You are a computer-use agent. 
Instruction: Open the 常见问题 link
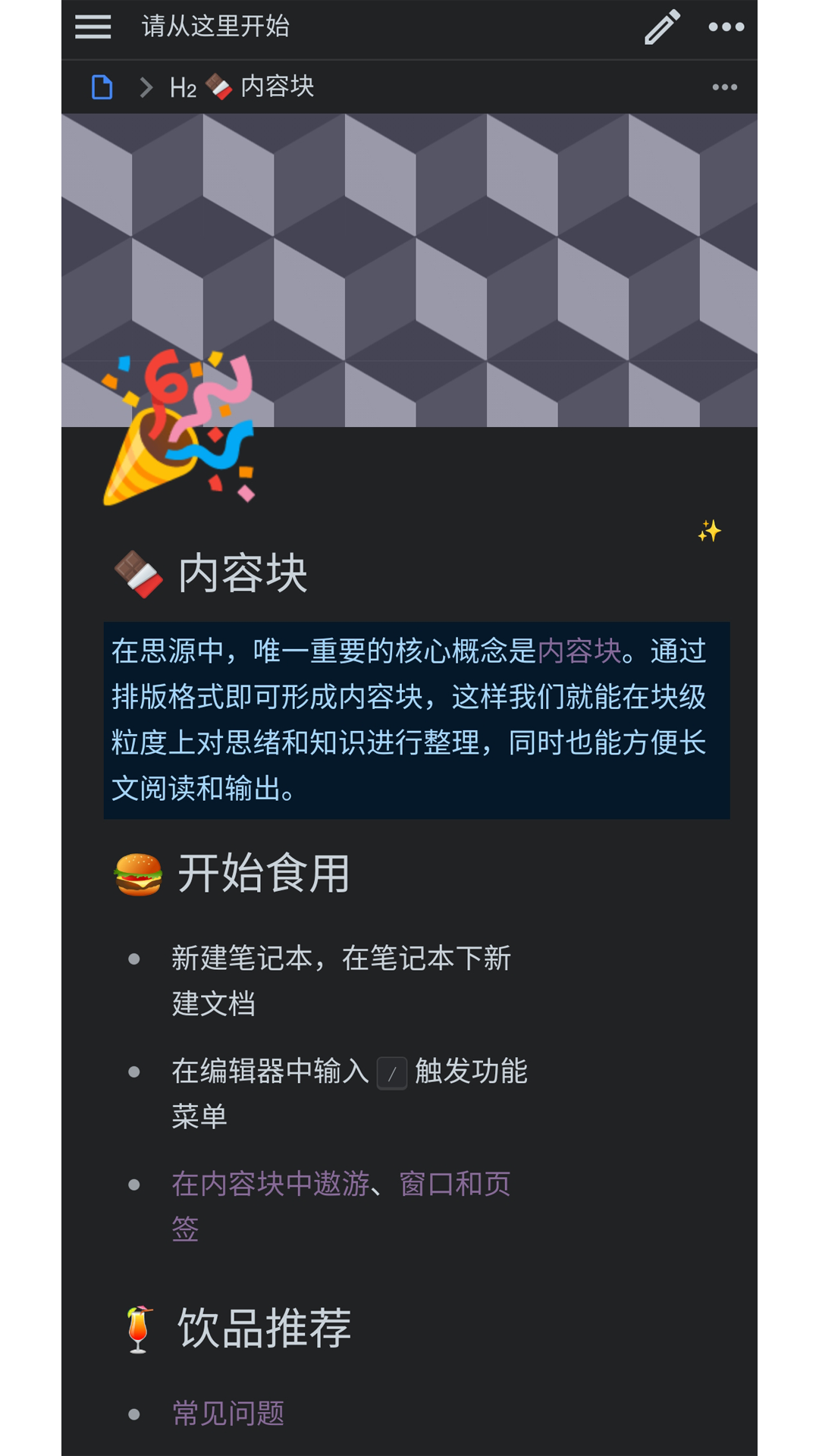(x=228, y=1414)
